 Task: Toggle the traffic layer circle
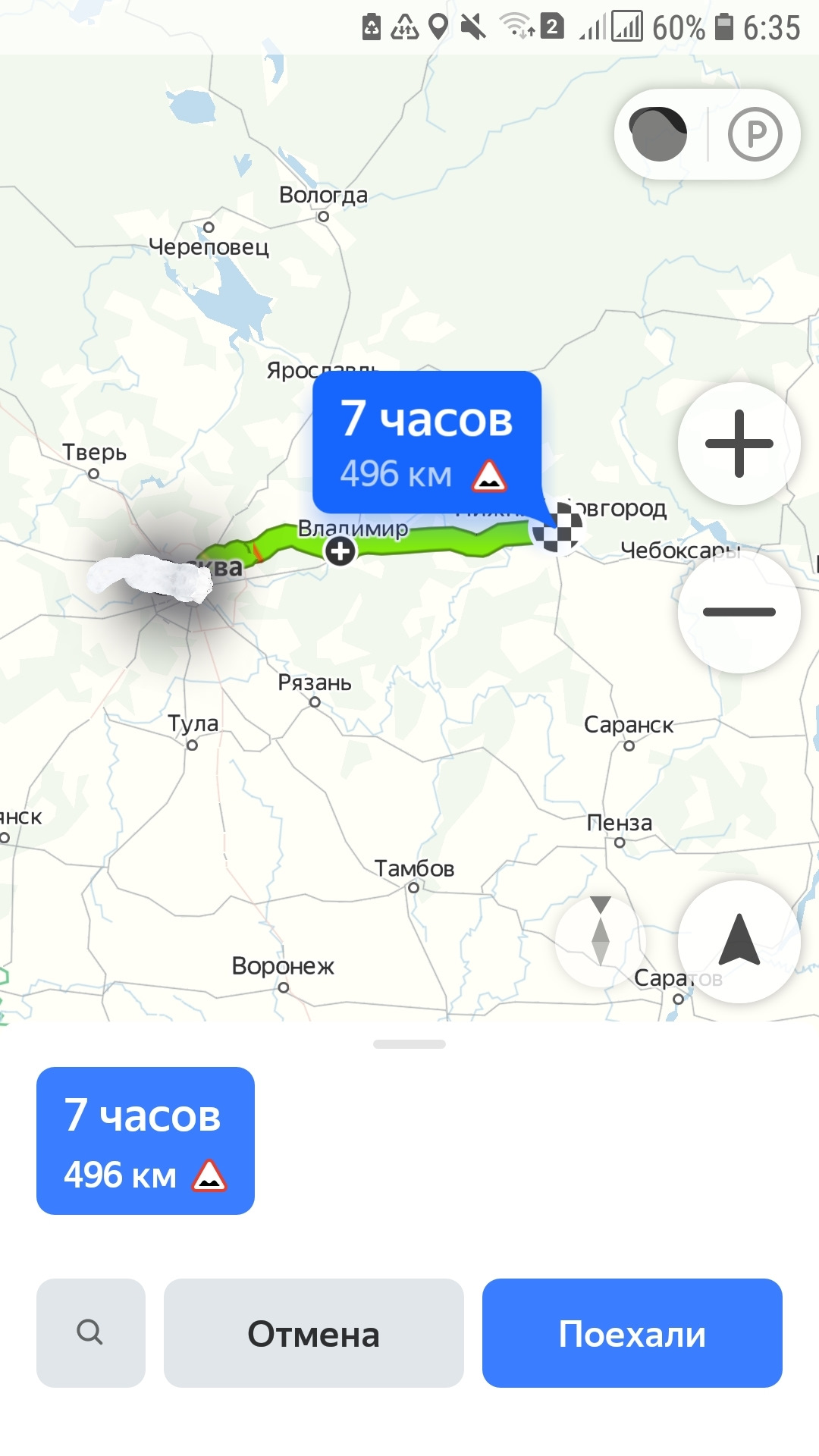[x=658, y=134]
